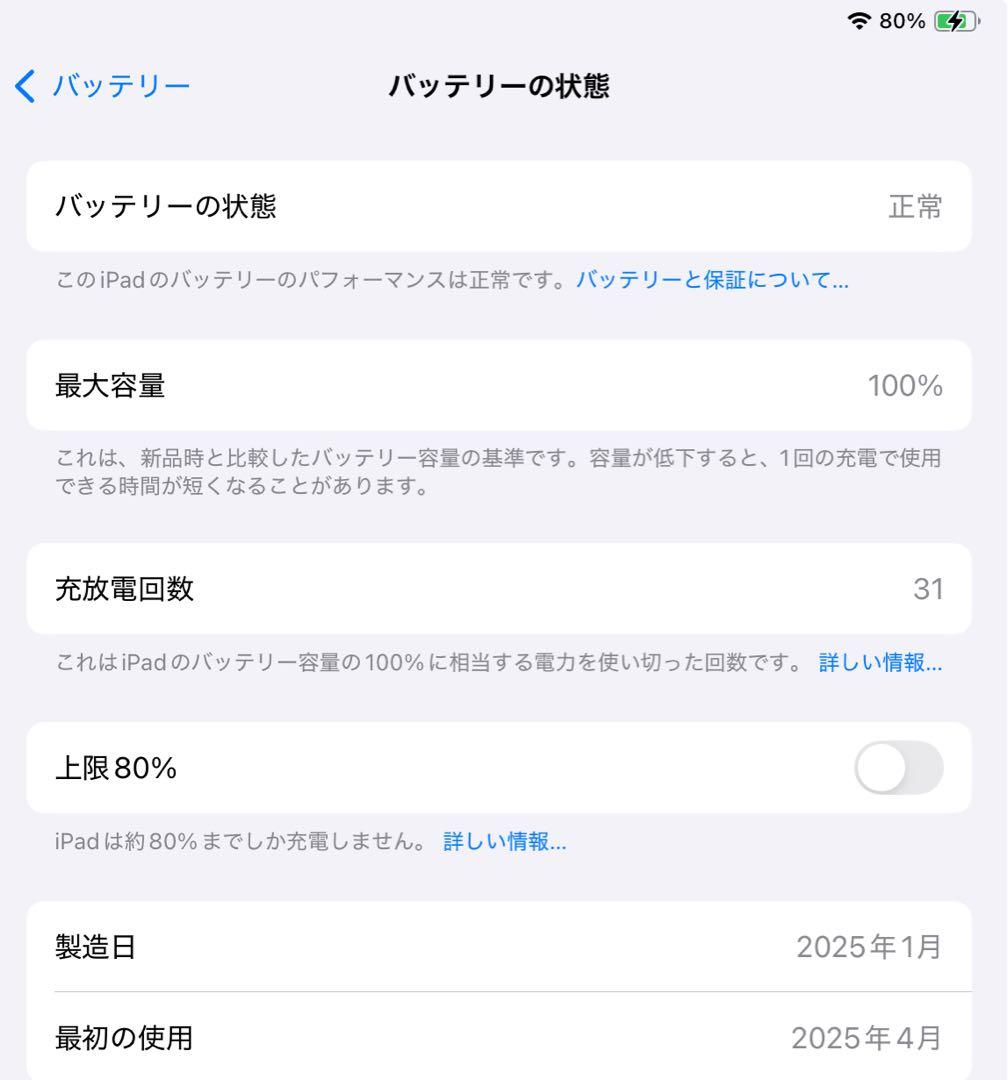This screenshot has height=1080, width=1008.
Task: Tap the back chevron arrow icon
Action: (x=22, y=86)
